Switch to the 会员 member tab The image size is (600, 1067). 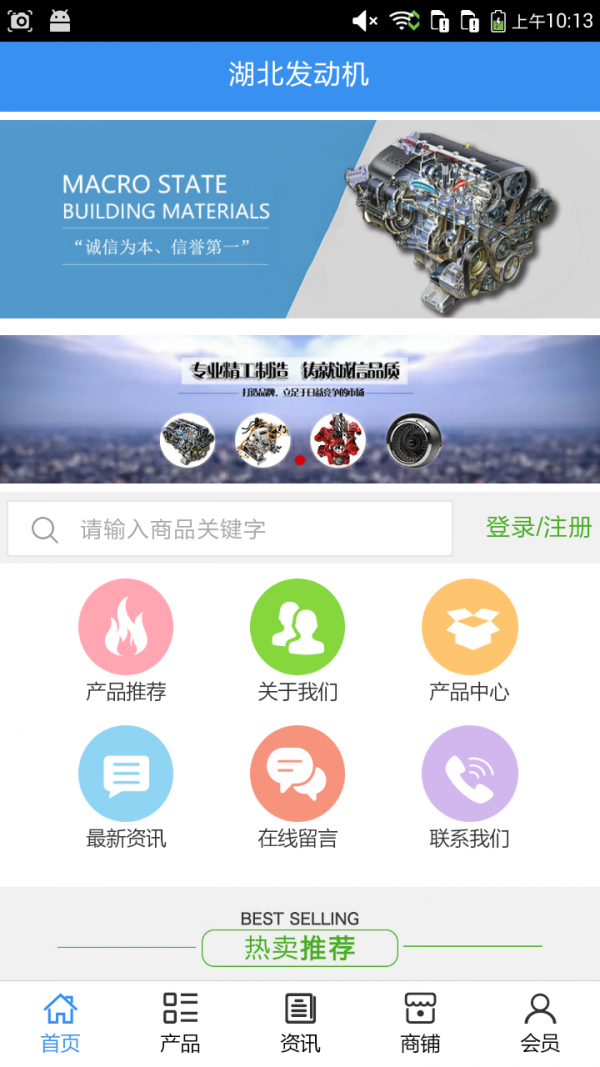(x=540, y=1023)
